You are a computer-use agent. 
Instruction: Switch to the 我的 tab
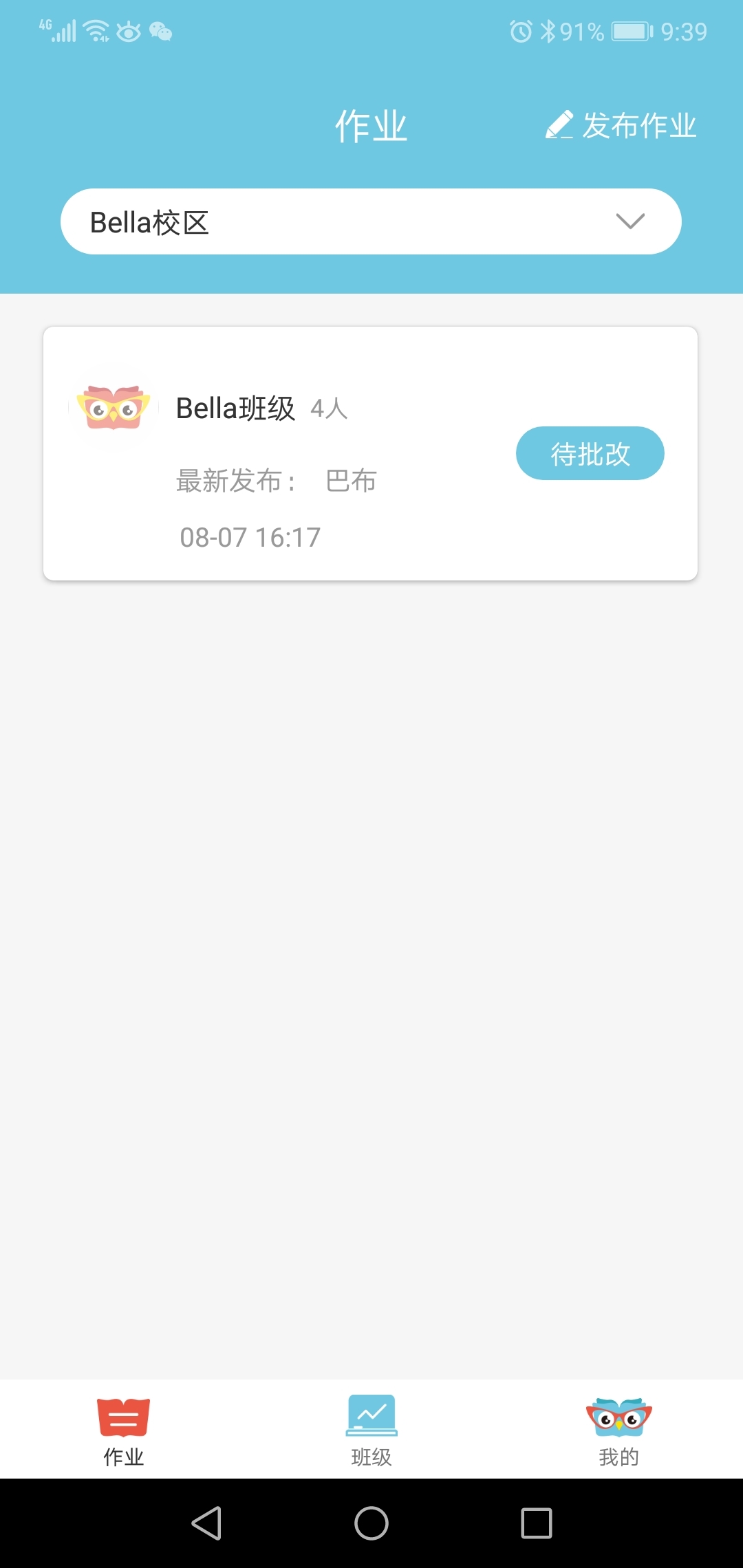[x=618, y=1429]
